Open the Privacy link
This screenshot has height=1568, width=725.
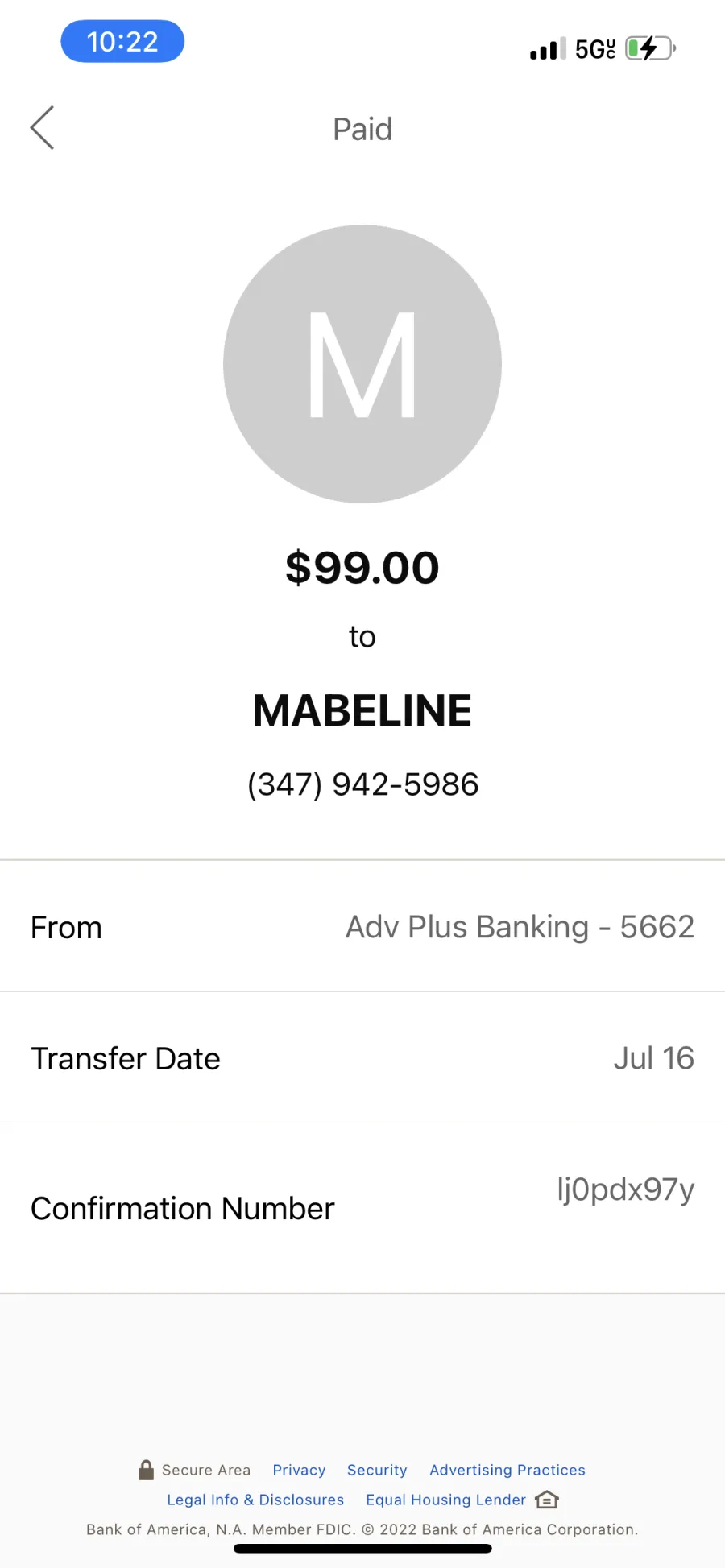[x=299, y=1470]
